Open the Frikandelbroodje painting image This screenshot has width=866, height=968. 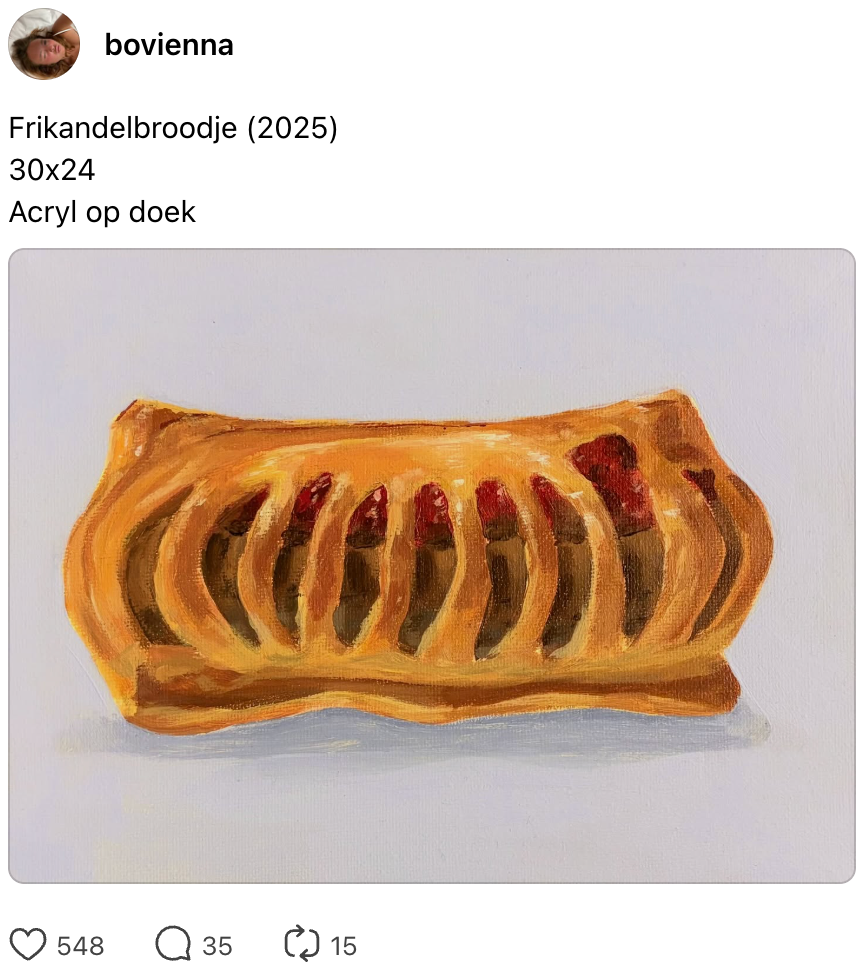point(432,565)
